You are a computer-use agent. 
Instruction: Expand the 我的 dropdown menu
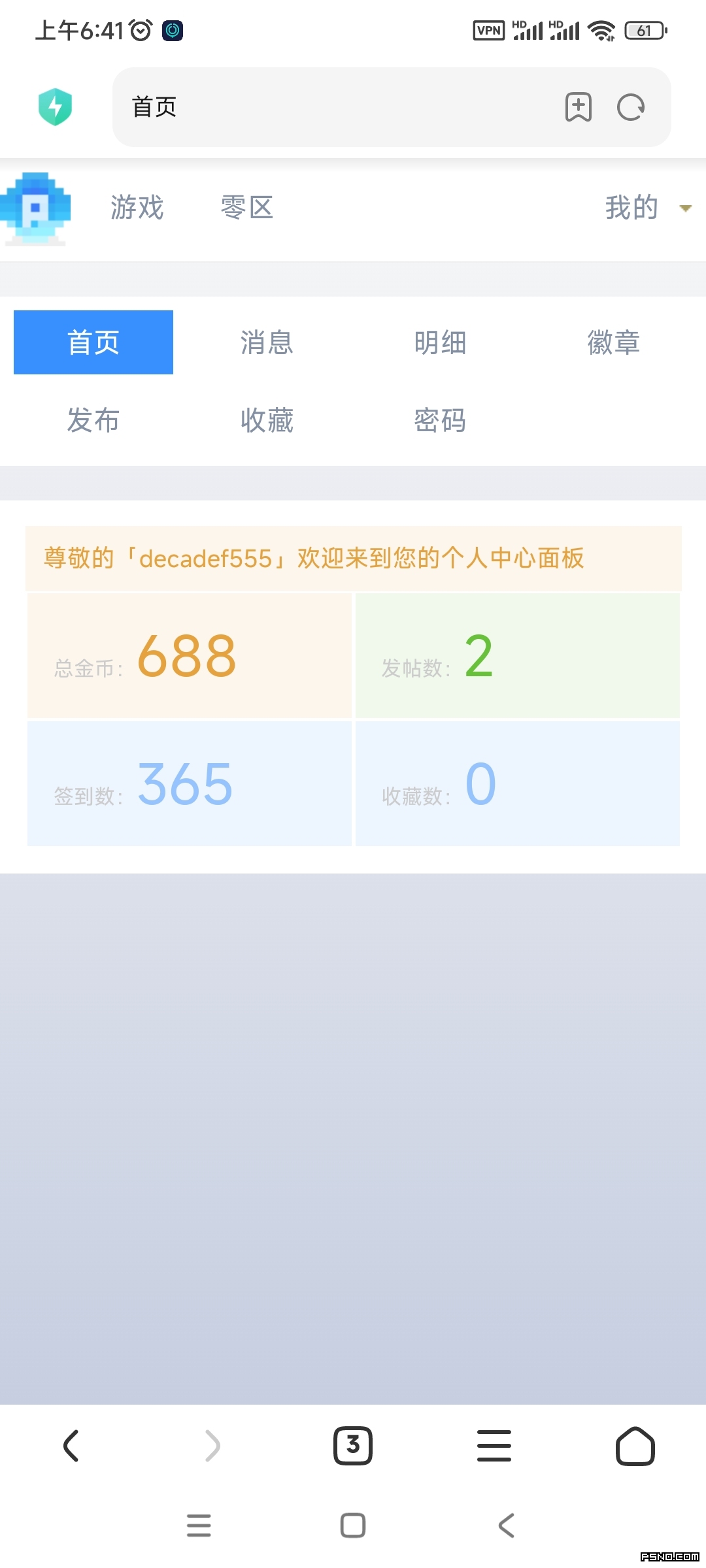point(647,208)
